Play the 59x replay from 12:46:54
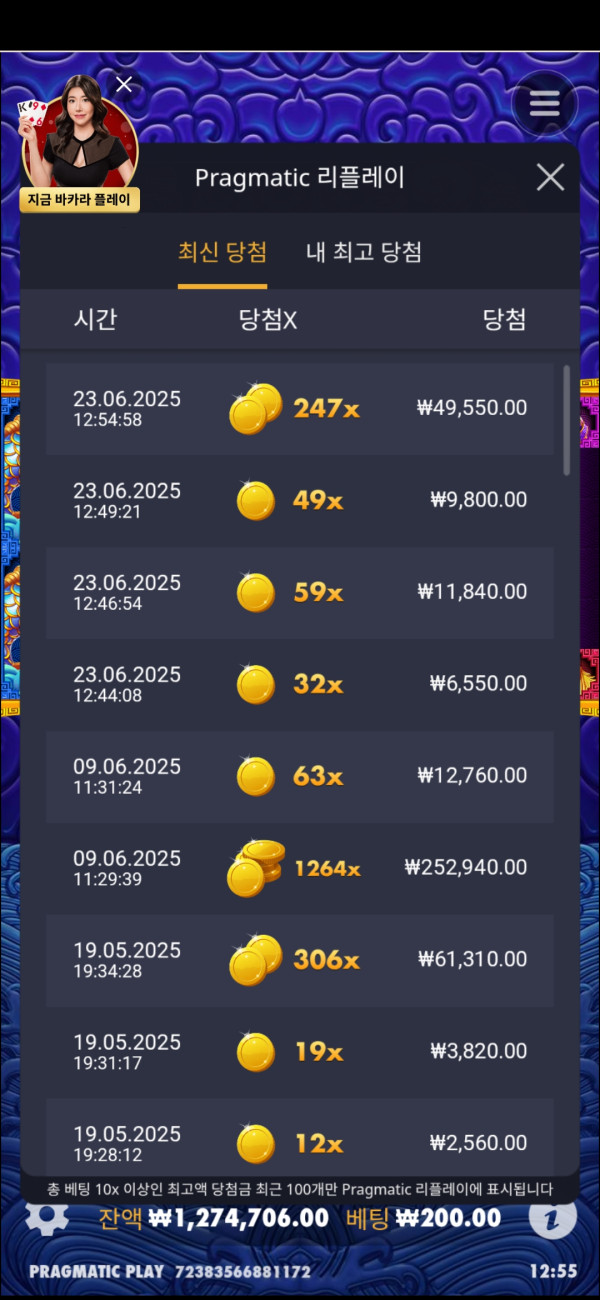The image size is (600, 1300). click(300, 592)
